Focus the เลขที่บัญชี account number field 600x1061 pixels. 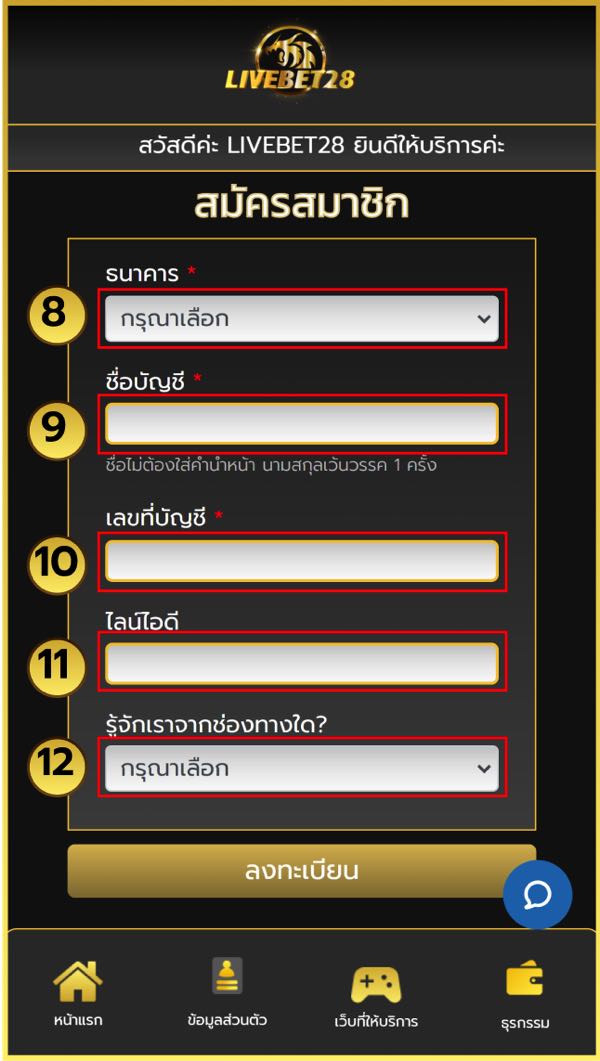[x=302, y=561]
